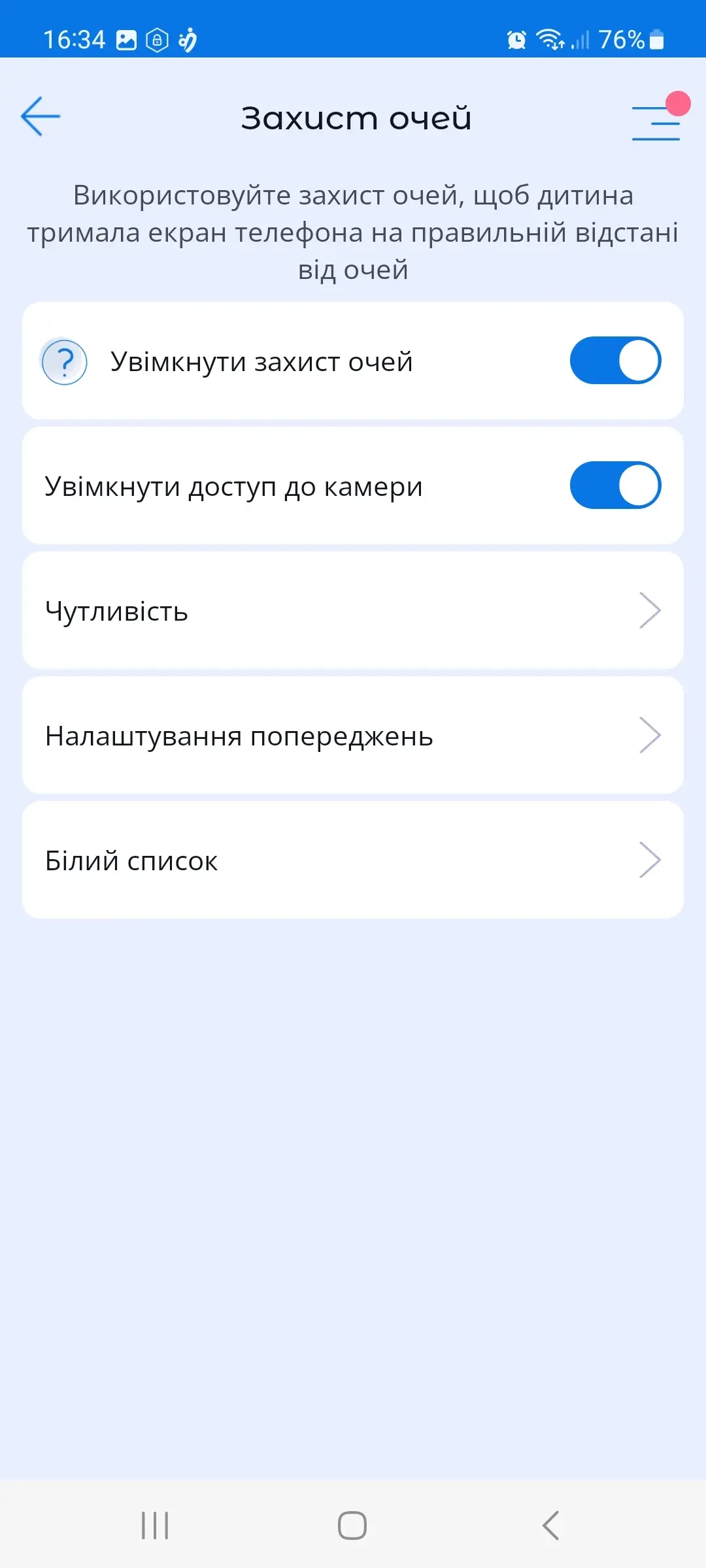Disable the Увімкнути захист очей switch
706x1568 pixels.
click(615, 361)
